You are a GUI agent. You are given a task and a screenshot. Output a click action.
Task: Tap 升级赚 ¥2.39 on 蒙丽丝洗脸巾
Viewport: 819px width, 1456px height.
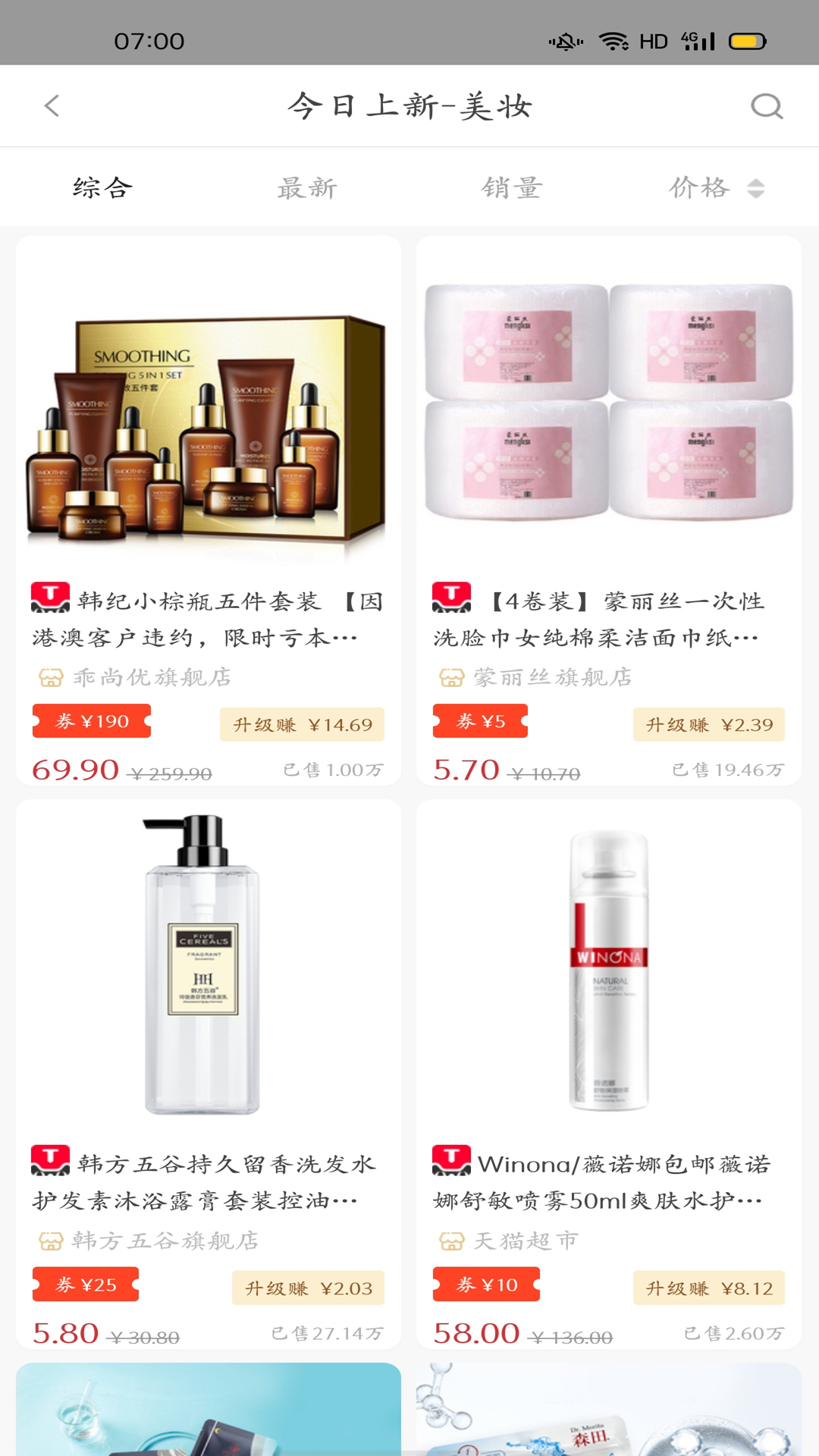708,725
